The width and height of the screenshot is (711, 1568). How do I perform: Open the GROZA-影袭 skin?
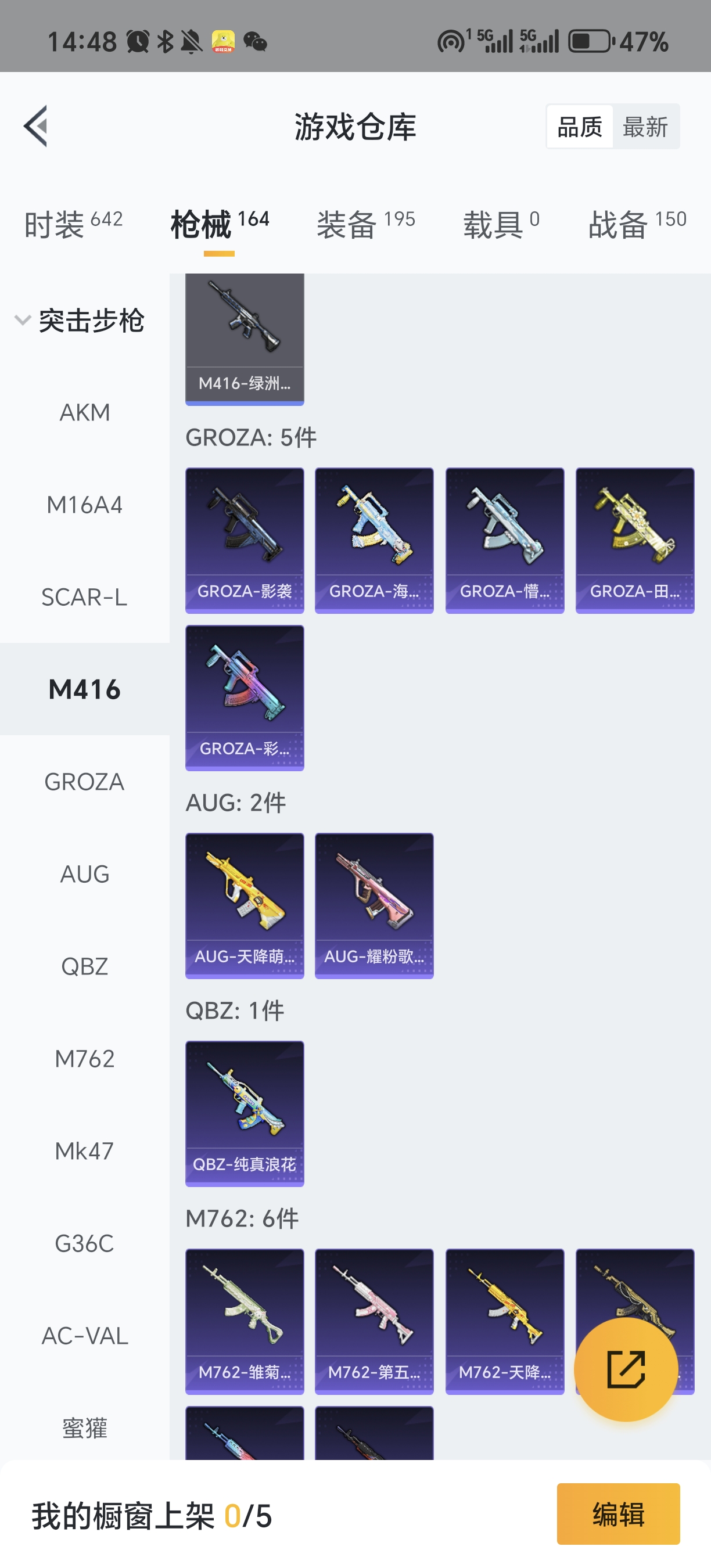tap(245, 540)
